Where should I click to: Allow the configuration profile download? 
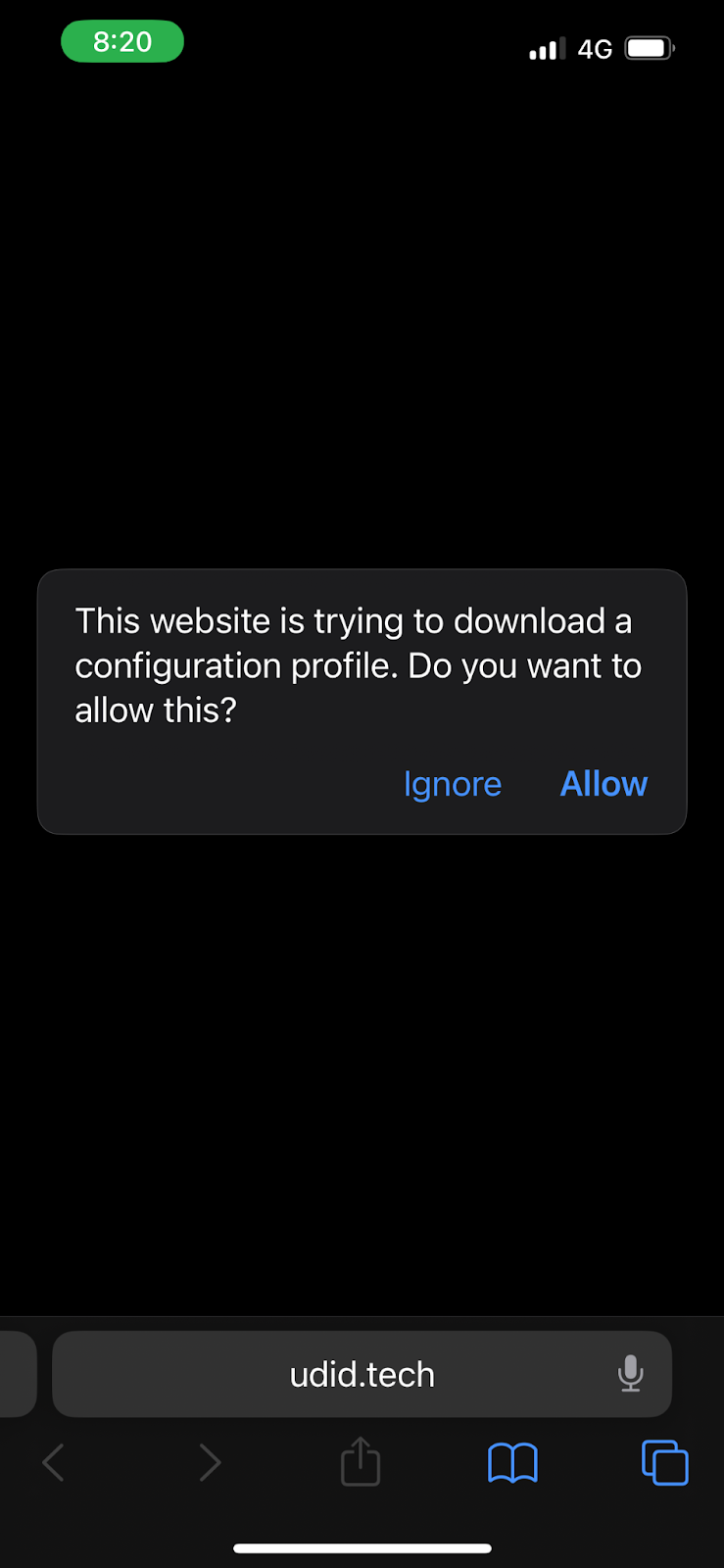pyautogui.click(x=603, y=784)
